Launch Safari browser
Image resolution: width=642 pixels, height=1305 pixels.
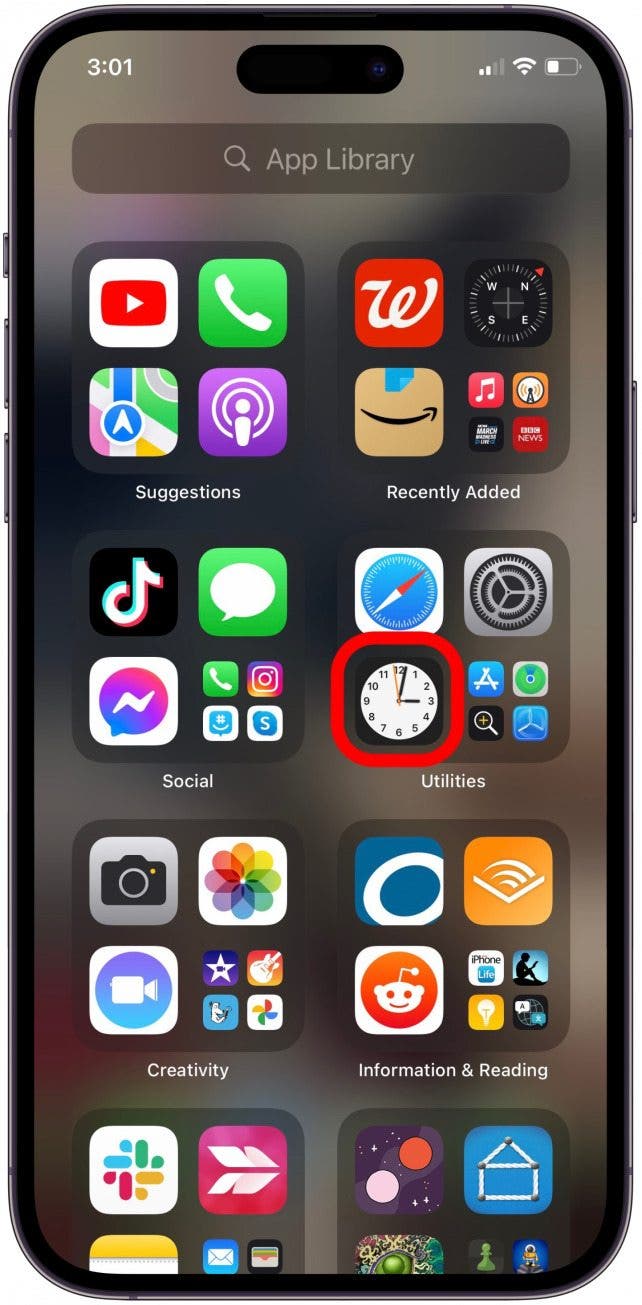(x=399, y=592)
